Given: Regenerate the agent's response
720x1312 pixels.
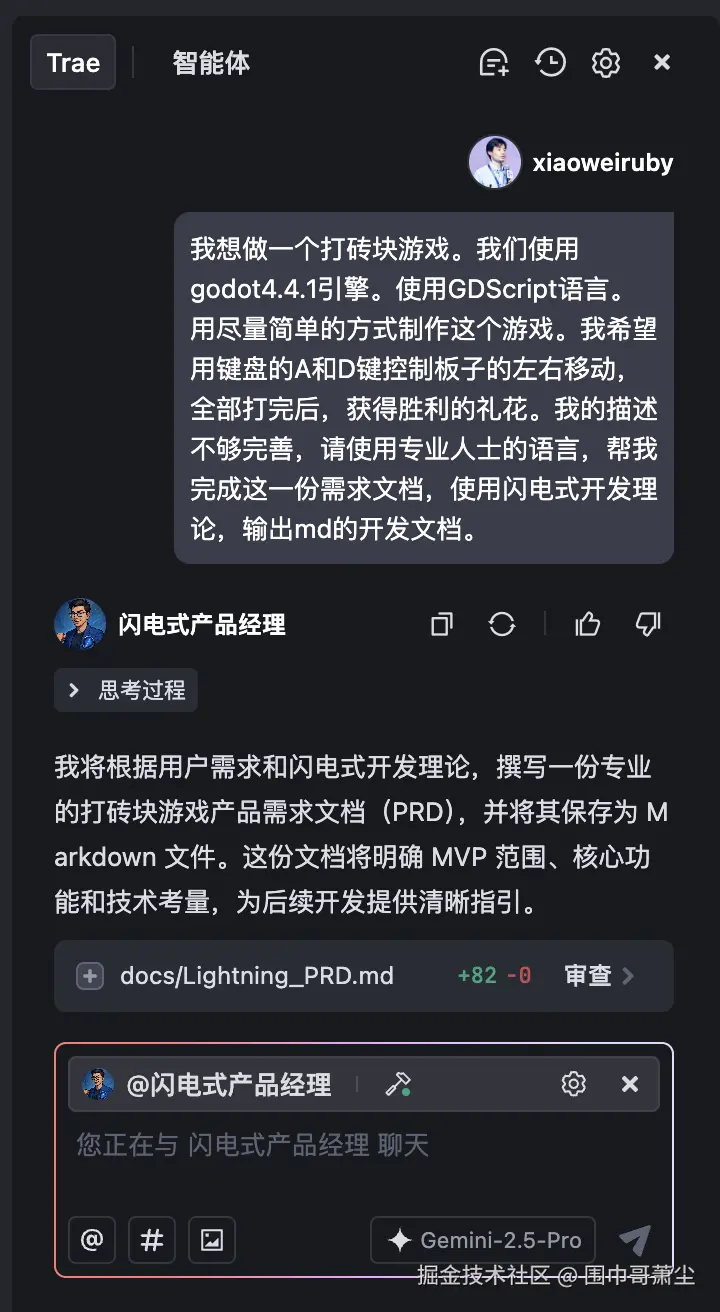Looking at the screenshot, I should [x=502, y=625].
